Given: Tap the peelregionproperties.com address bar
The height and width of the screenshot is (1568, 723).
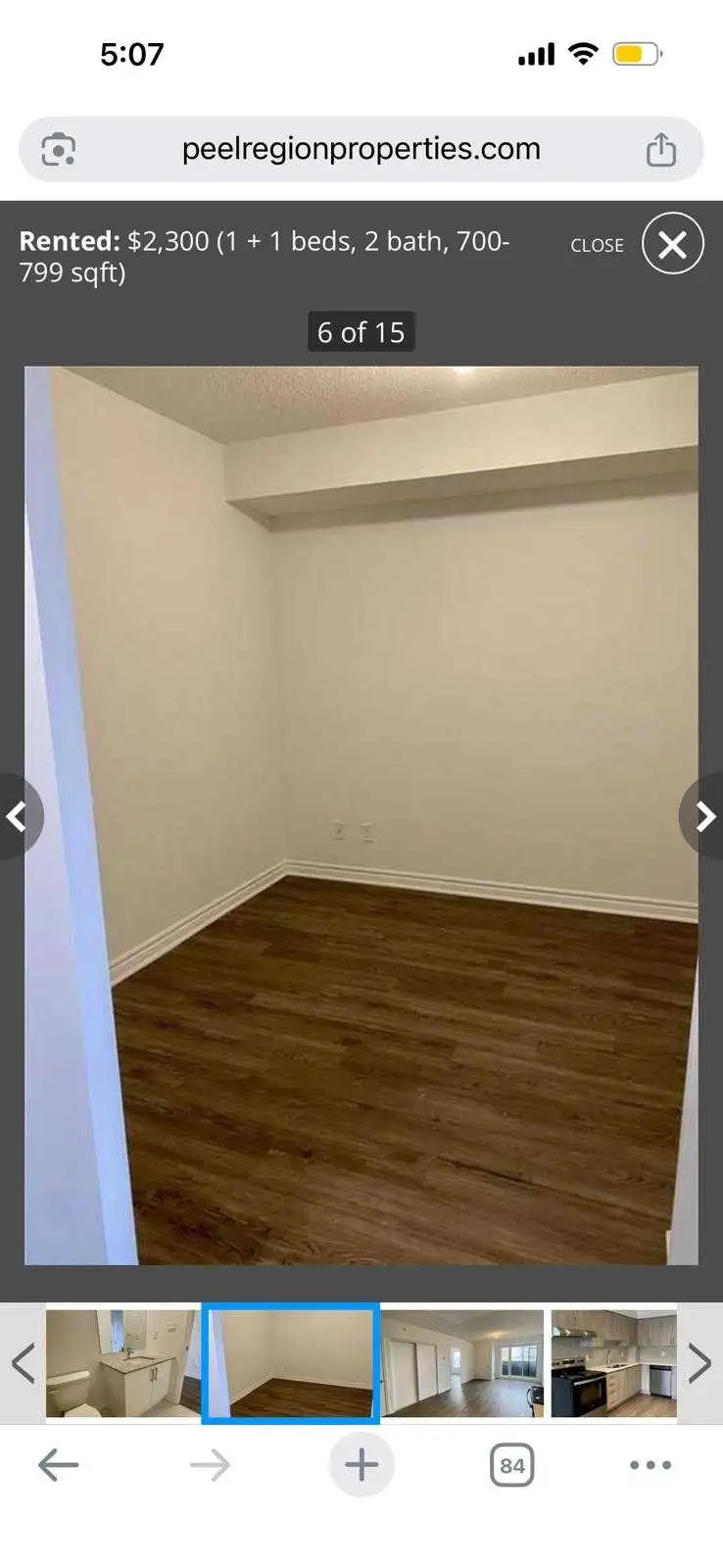Looking at the screenshot, I should 361,149.
